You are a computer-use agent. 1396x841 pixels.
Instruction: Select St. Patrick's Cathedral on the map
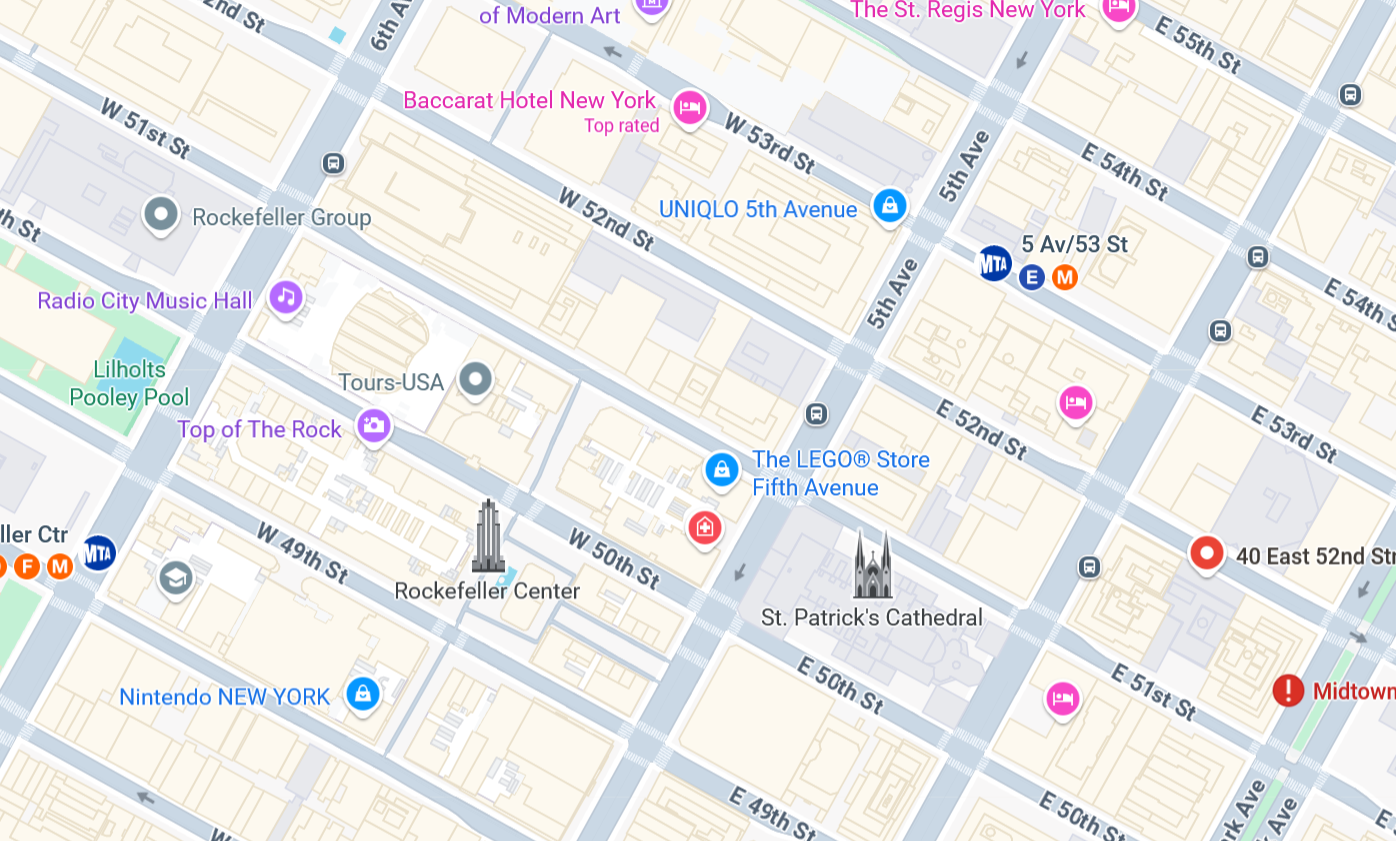pyautogui.click(x=872, y=564)
